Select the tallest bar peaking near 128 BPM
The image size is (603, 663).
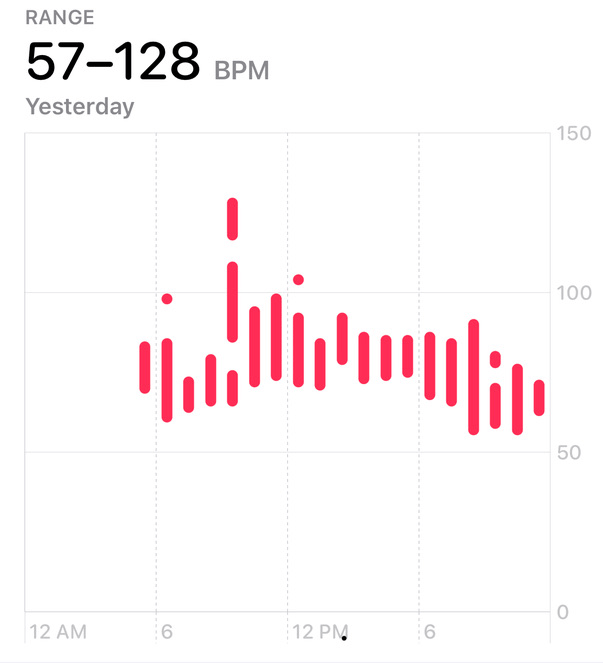click(x=232, y=219)
